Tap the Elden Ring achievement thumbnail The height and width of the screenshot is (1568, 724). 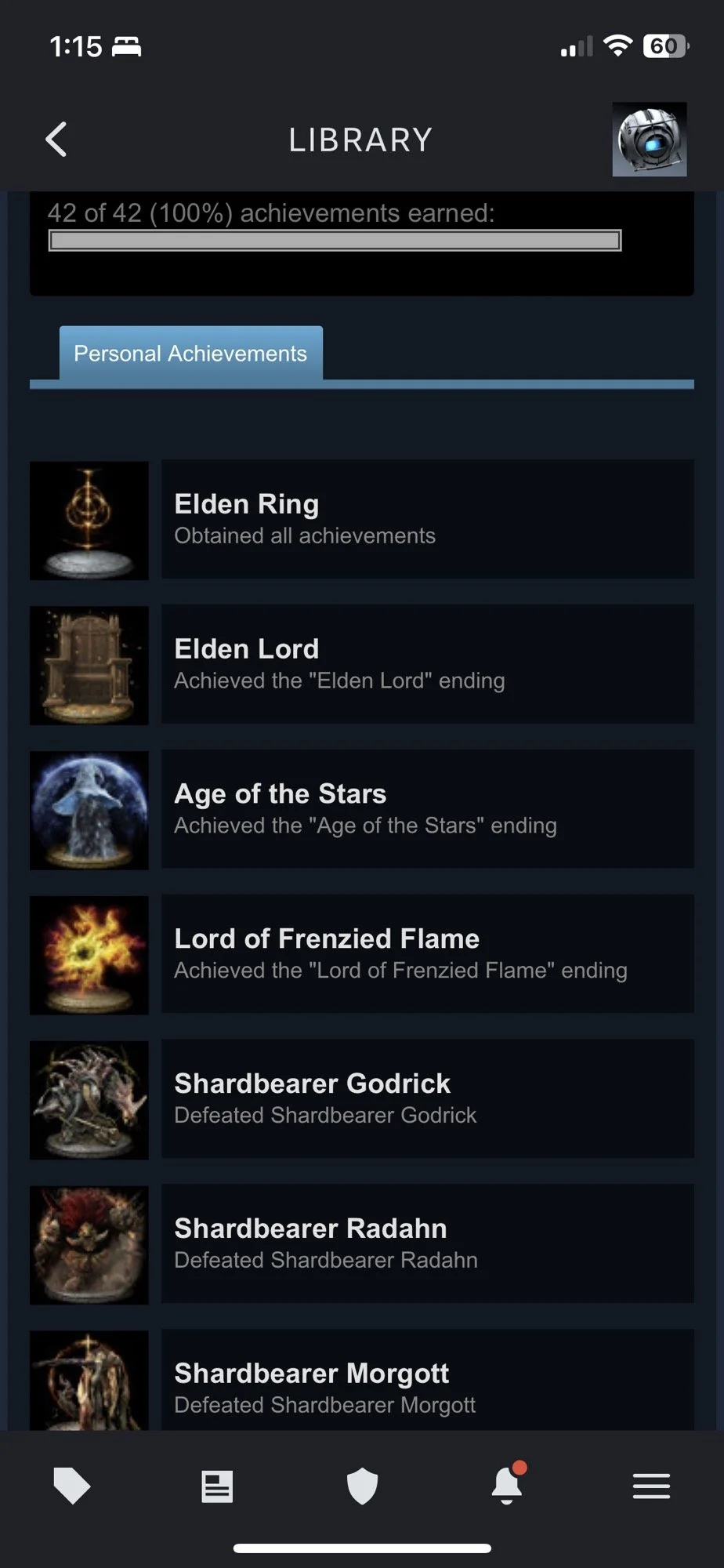89,521
